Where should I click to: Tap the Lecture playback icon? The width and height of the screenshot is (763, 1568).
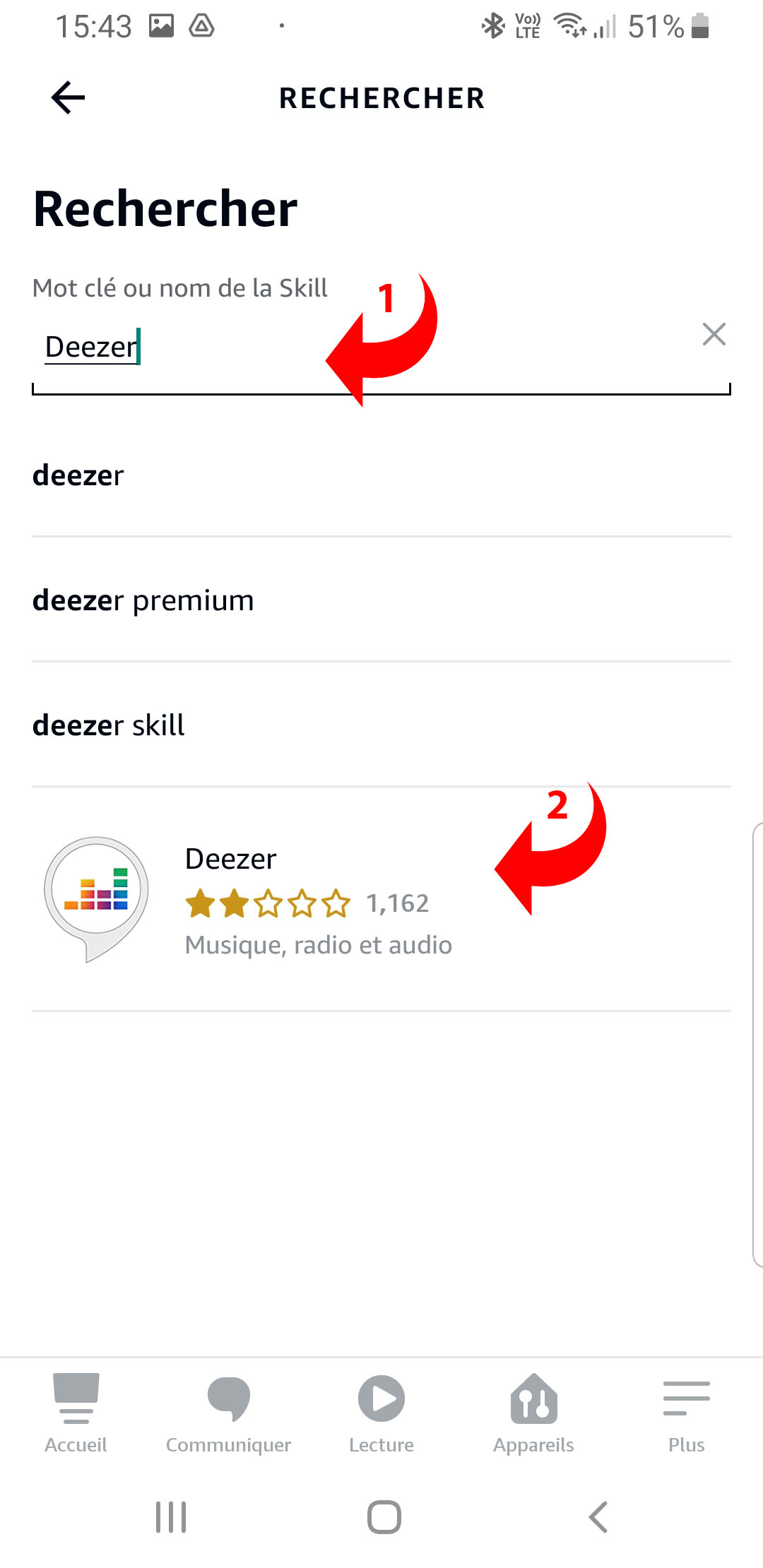click(x=381, y=1413)
